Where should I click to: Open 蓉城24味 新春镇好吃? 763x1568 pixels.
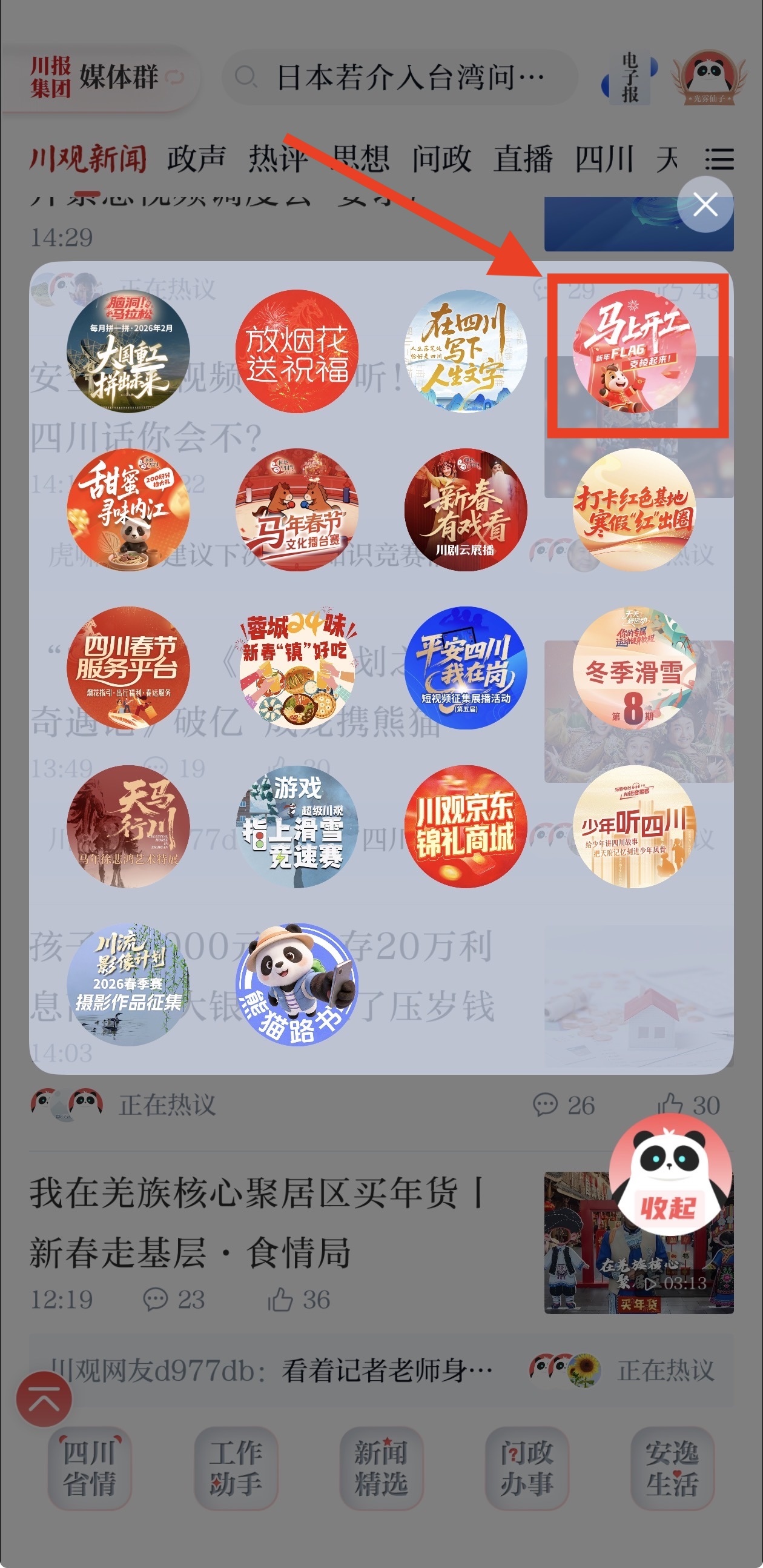pyautogui.click(x=297, y=668)
